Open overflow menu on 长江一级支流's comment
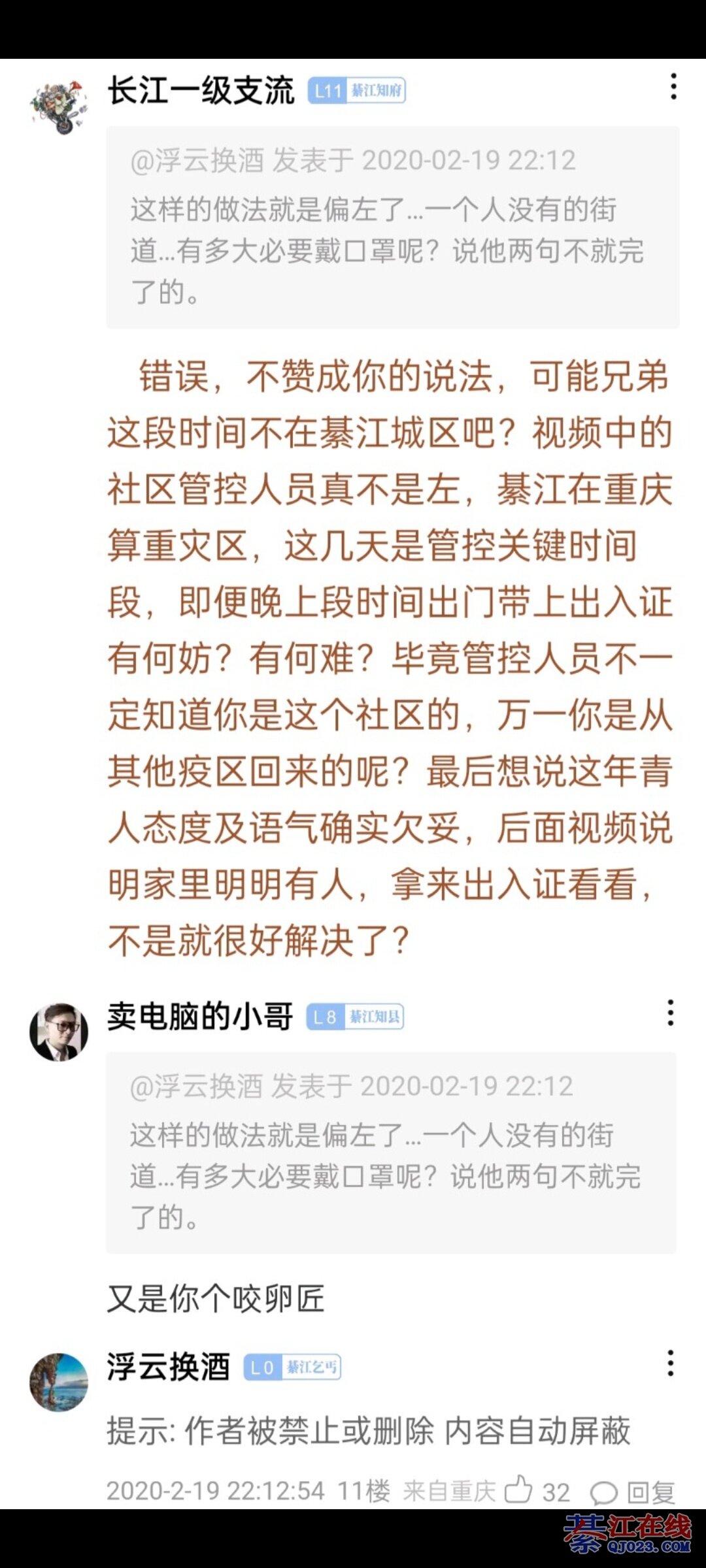 coord(673,87)
